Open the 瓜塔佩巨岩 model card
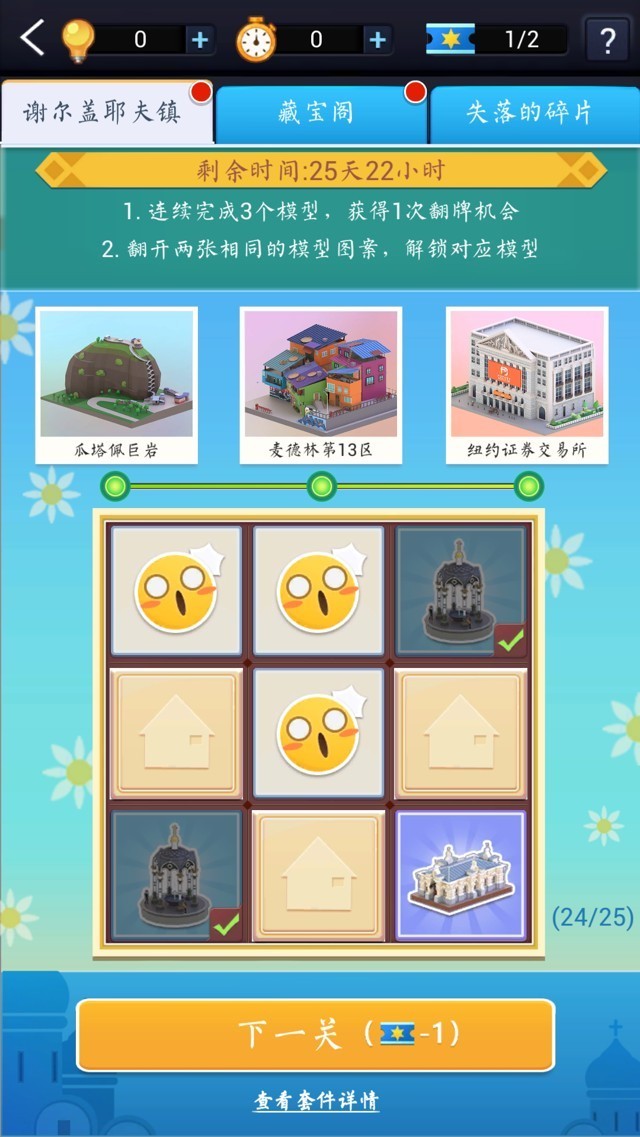Image resolution: width=640 pixels, height=1137 pixels. [x=116, y=385]
